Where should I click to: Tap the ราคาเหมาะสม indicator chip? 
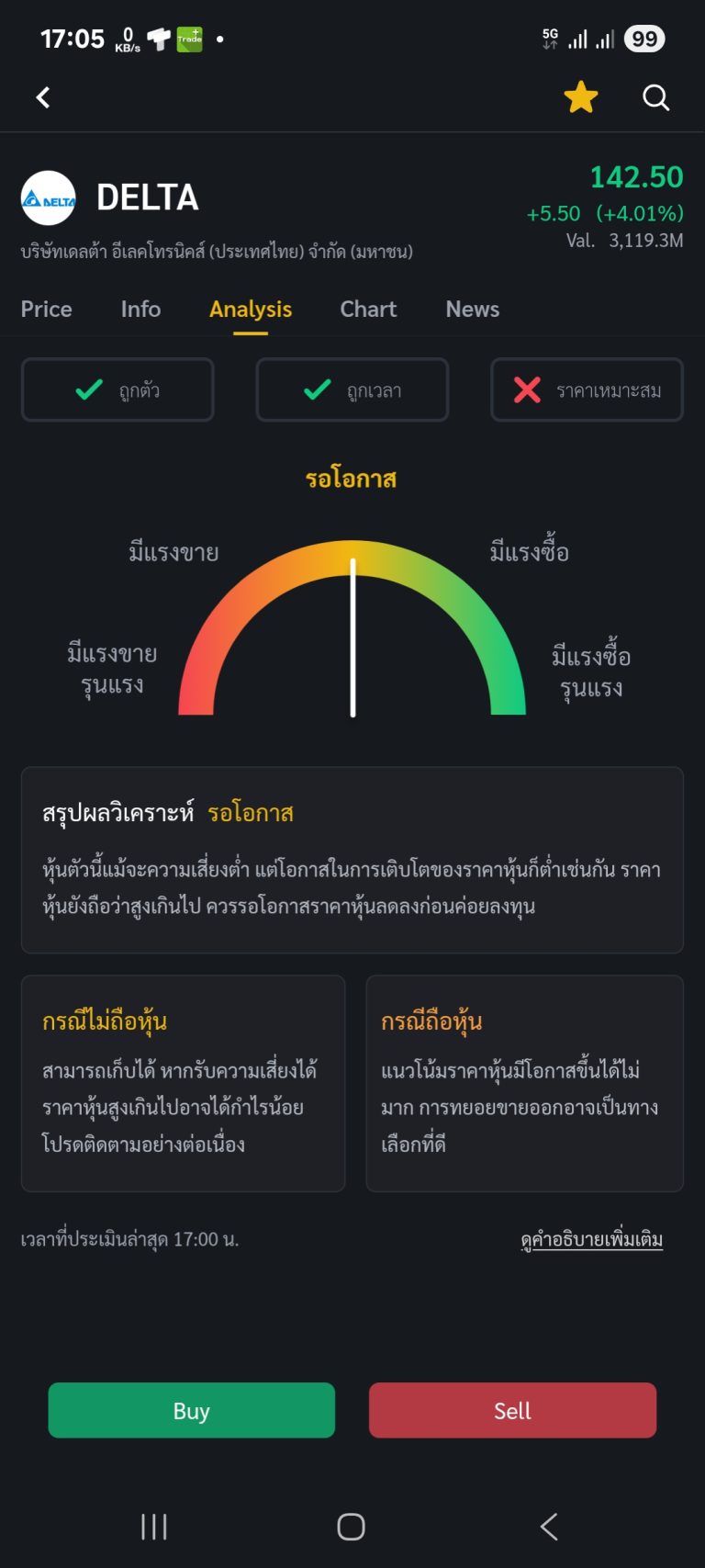pyautogui.click(x=587, y=390)
